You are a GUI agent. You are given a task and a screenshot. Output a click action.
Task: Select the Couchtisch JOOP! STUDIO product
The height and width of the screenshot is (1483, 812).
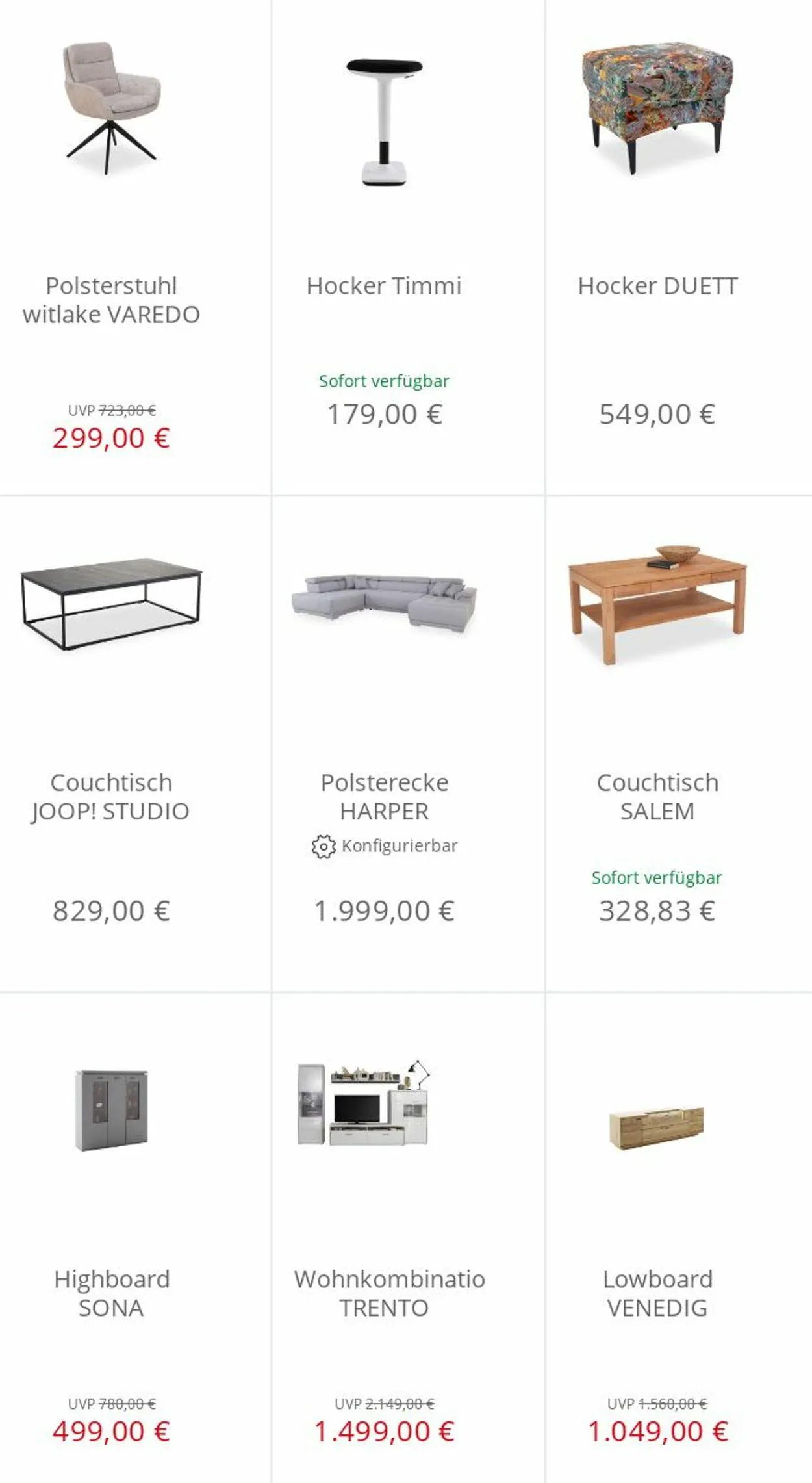[111, 797]
